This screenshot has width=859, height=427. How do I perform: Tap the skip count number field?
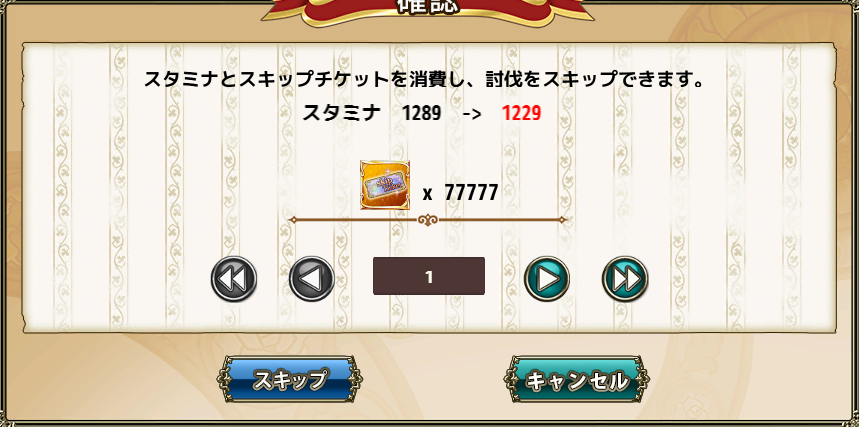428,277
